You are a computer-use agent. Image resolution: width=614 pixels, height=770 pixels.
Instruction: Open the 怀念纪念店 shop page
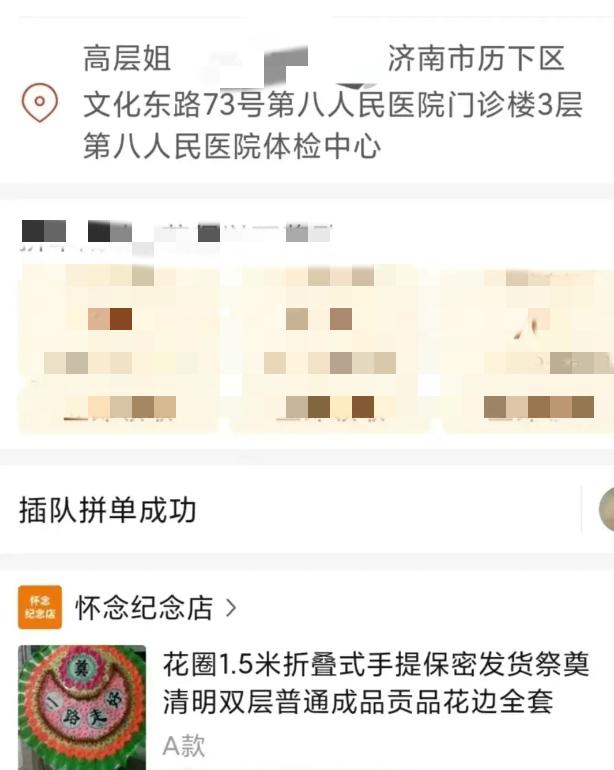click(145, 607)
